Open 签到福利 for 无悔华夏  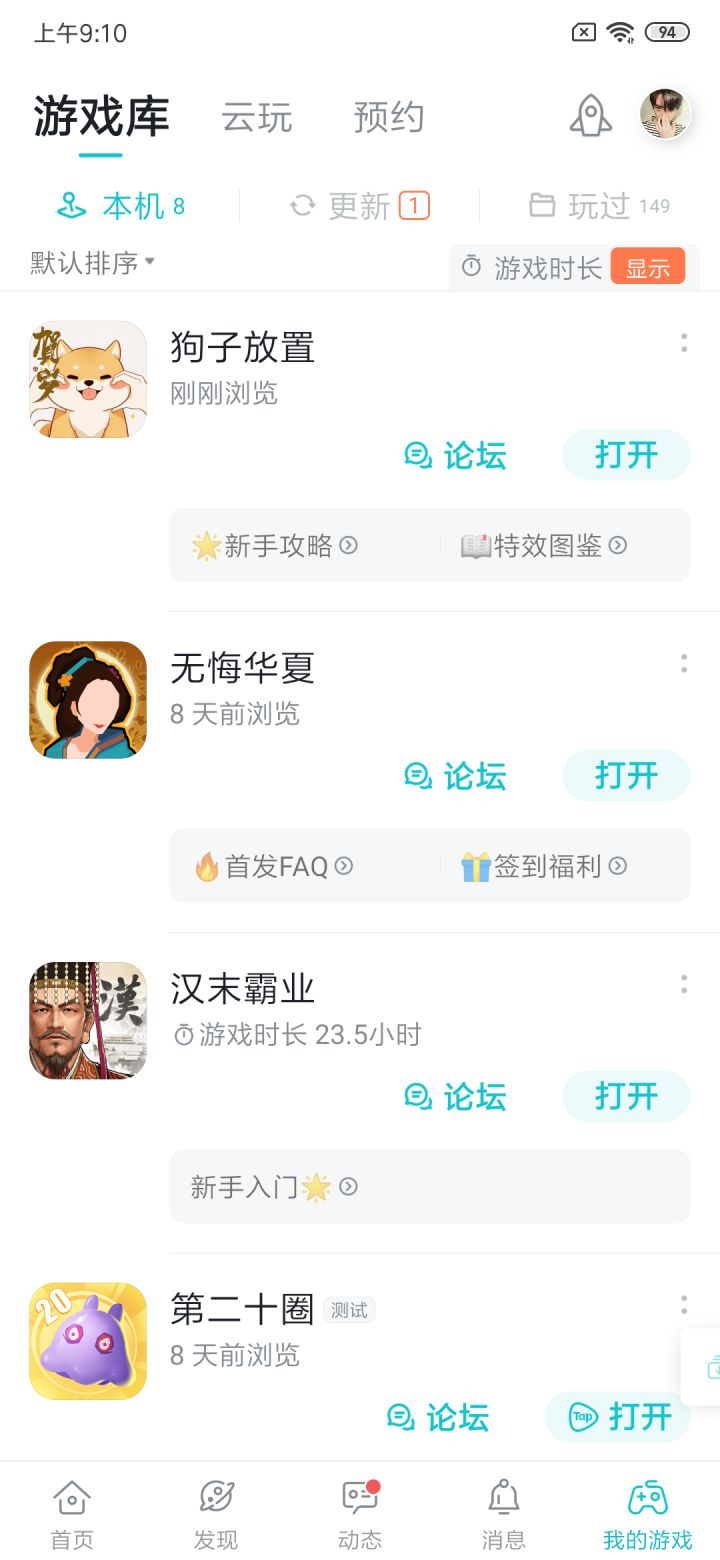(x=544, y=866)
